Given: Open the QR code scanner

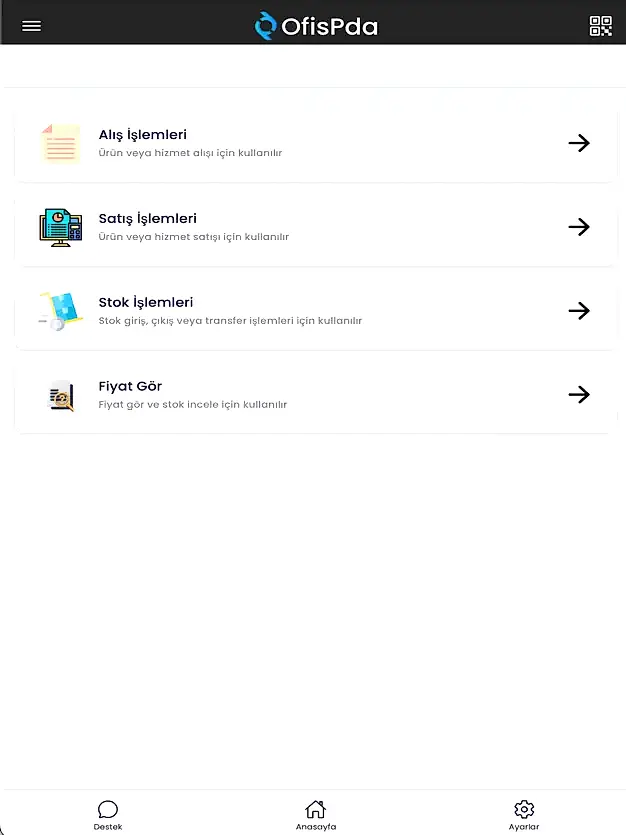Looking at the screenshot, I should [600, 26].
